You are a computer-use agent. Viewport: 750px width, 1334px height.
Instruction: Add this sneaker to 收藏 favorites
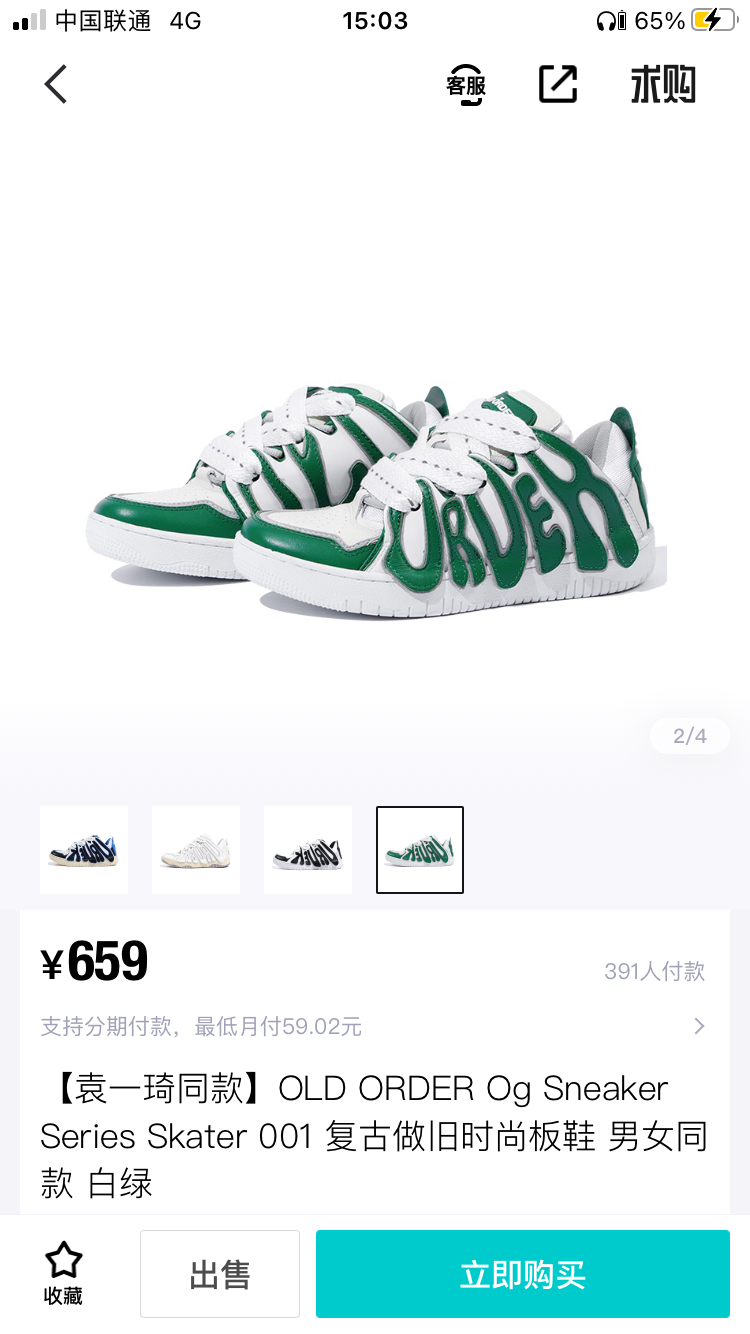(64, 1273)
